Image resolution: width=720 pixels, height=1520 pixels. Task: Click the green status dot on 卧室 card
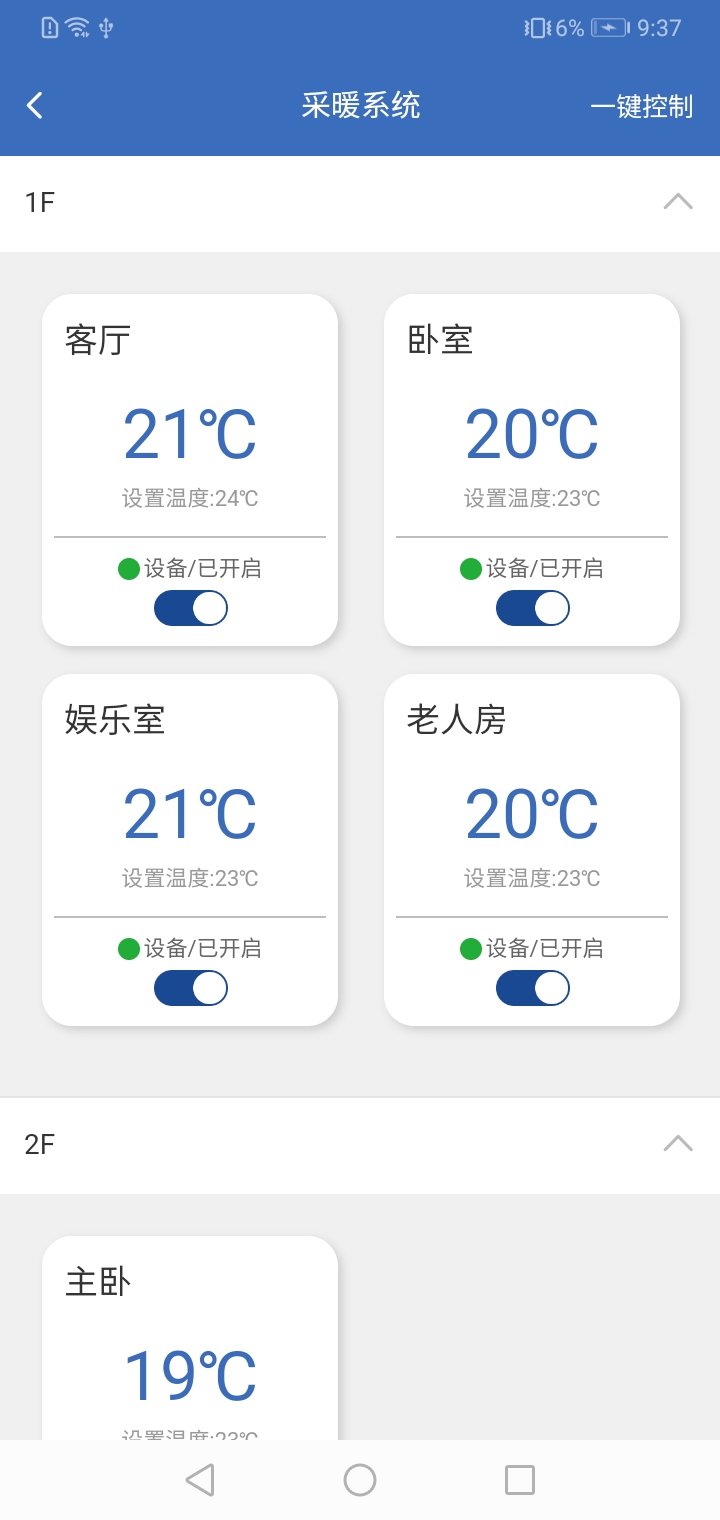coord(470,568)
